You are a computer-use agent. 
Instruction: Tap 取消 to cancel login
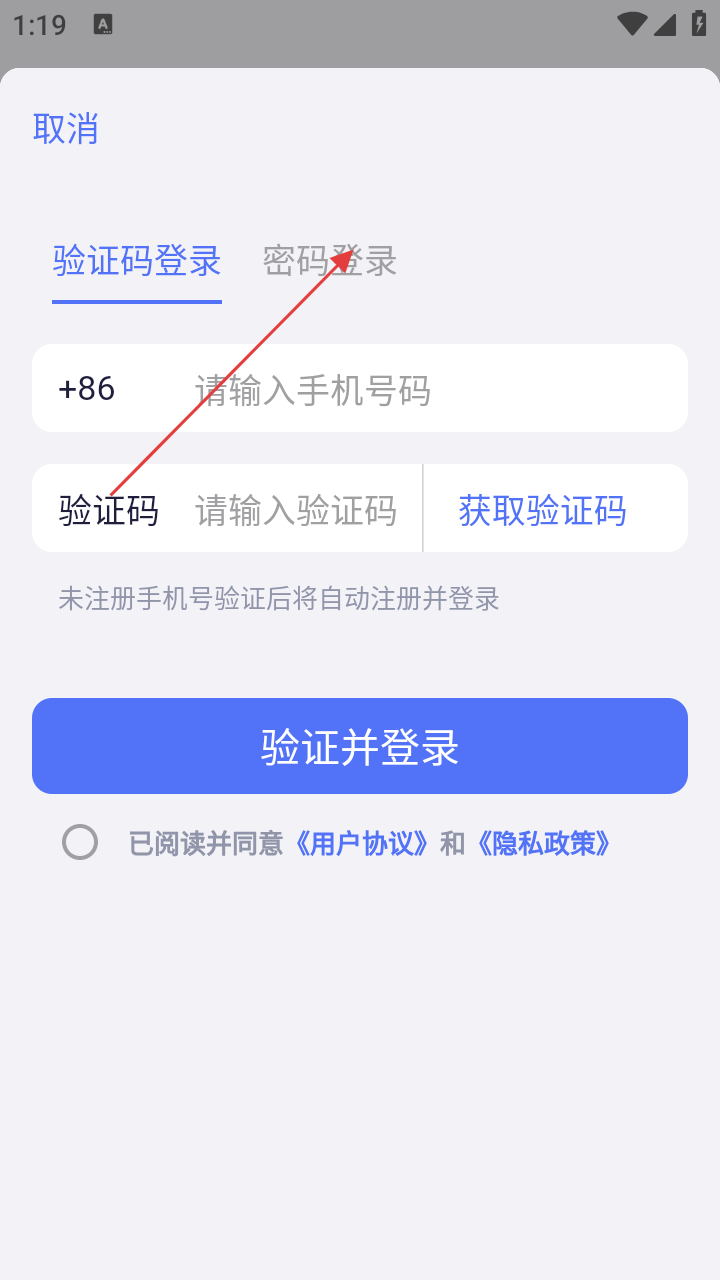66,129
